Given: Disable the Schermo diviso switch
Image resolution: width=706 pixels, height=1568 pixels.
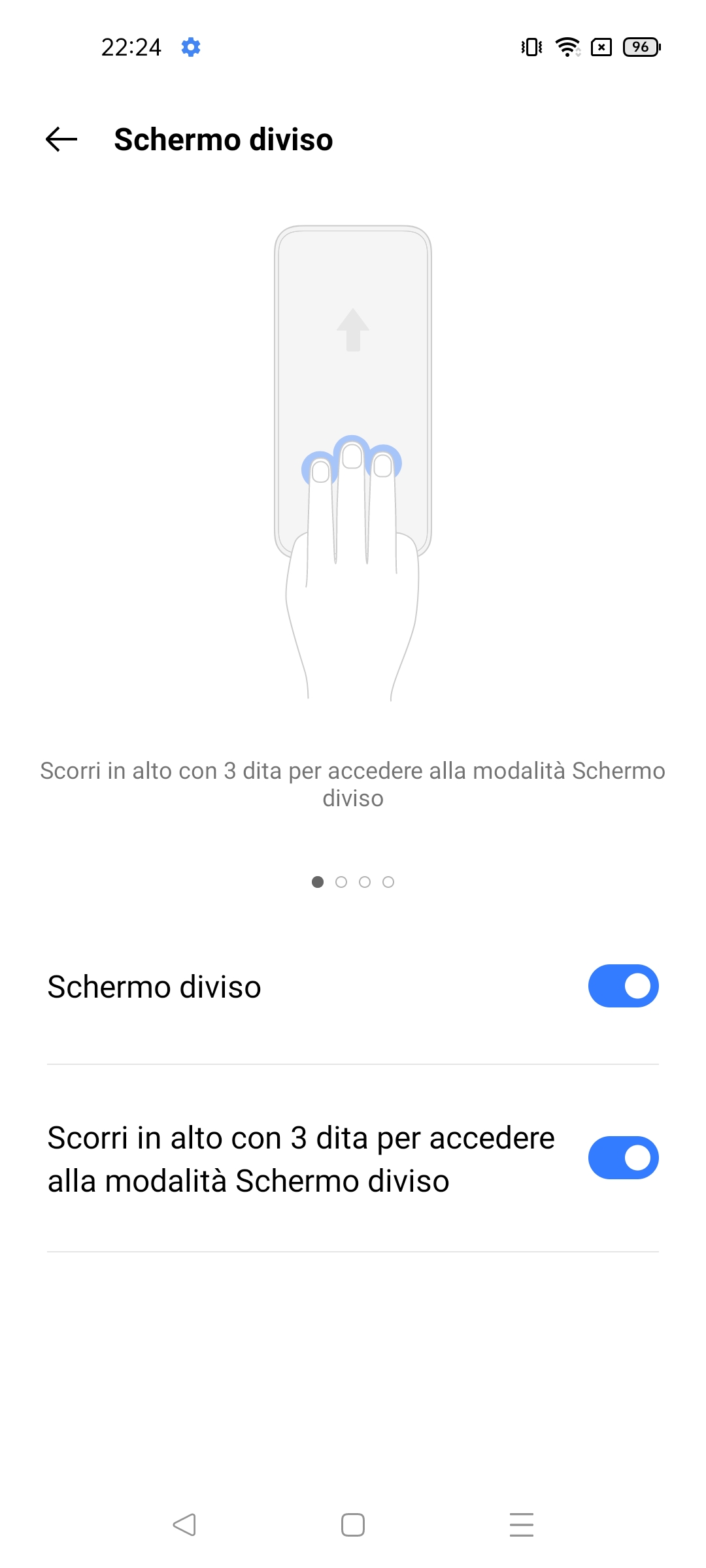Looking at the screenshot, I should pyautogui.click(x=623, y=986).
